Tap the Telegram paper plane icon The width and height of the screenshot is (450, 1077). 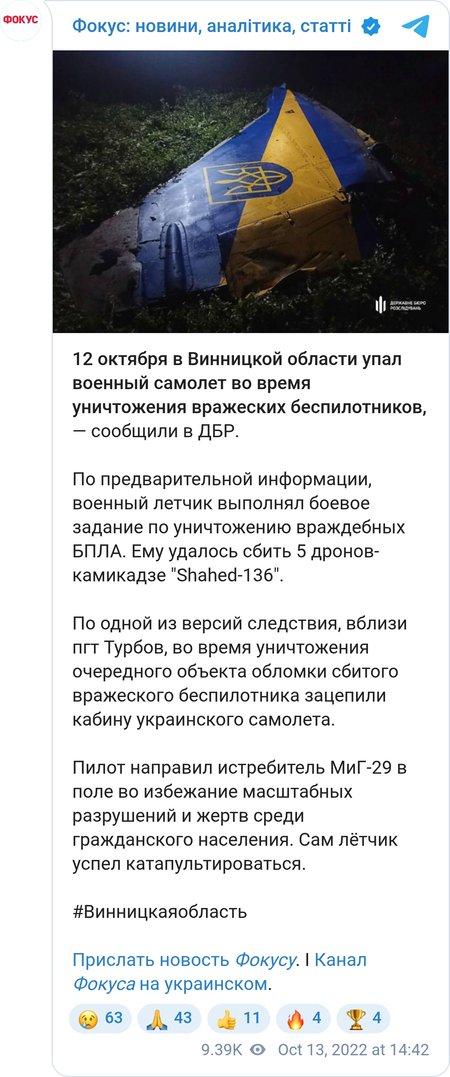click(415, 27)
